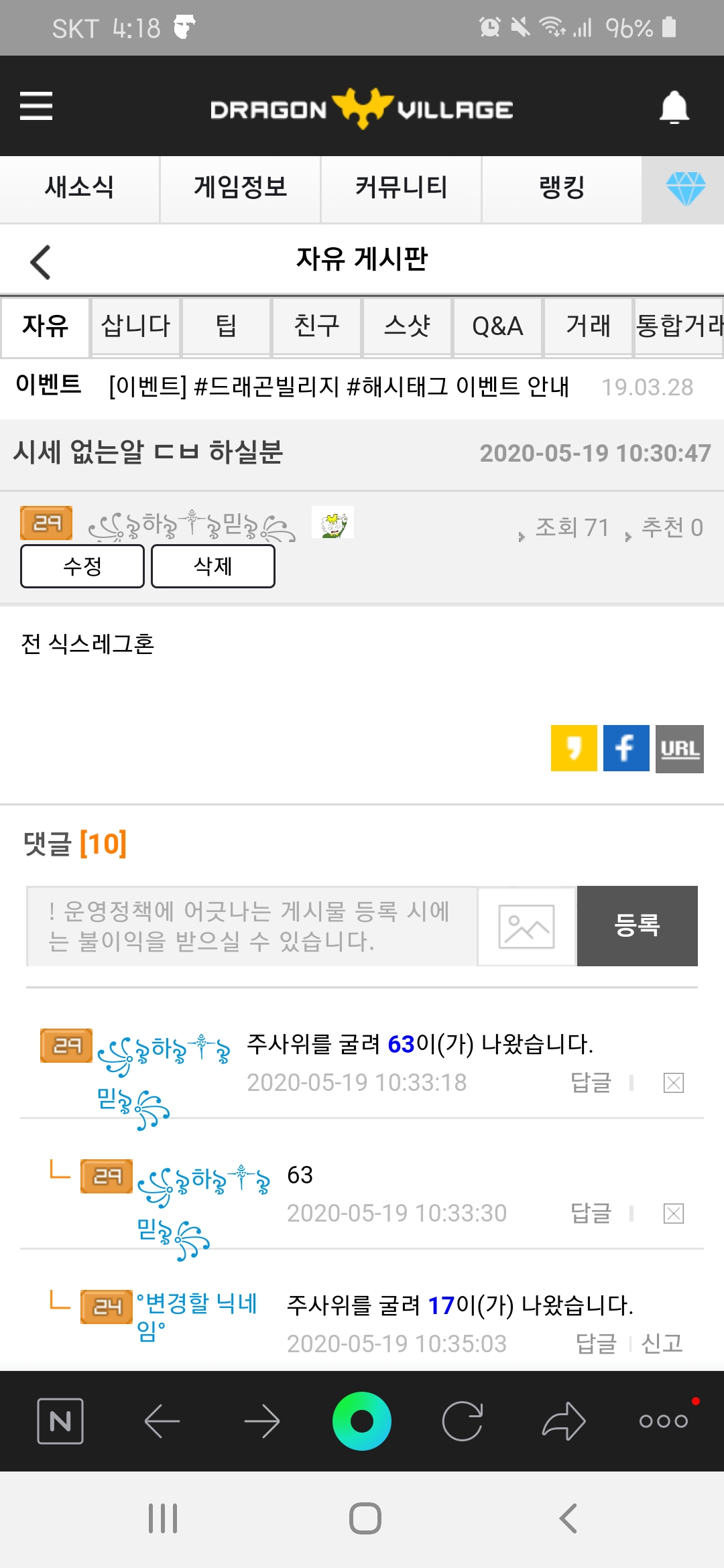
Task: Copy the post URL
Action: pyautogui.click(x=679, y=748)
